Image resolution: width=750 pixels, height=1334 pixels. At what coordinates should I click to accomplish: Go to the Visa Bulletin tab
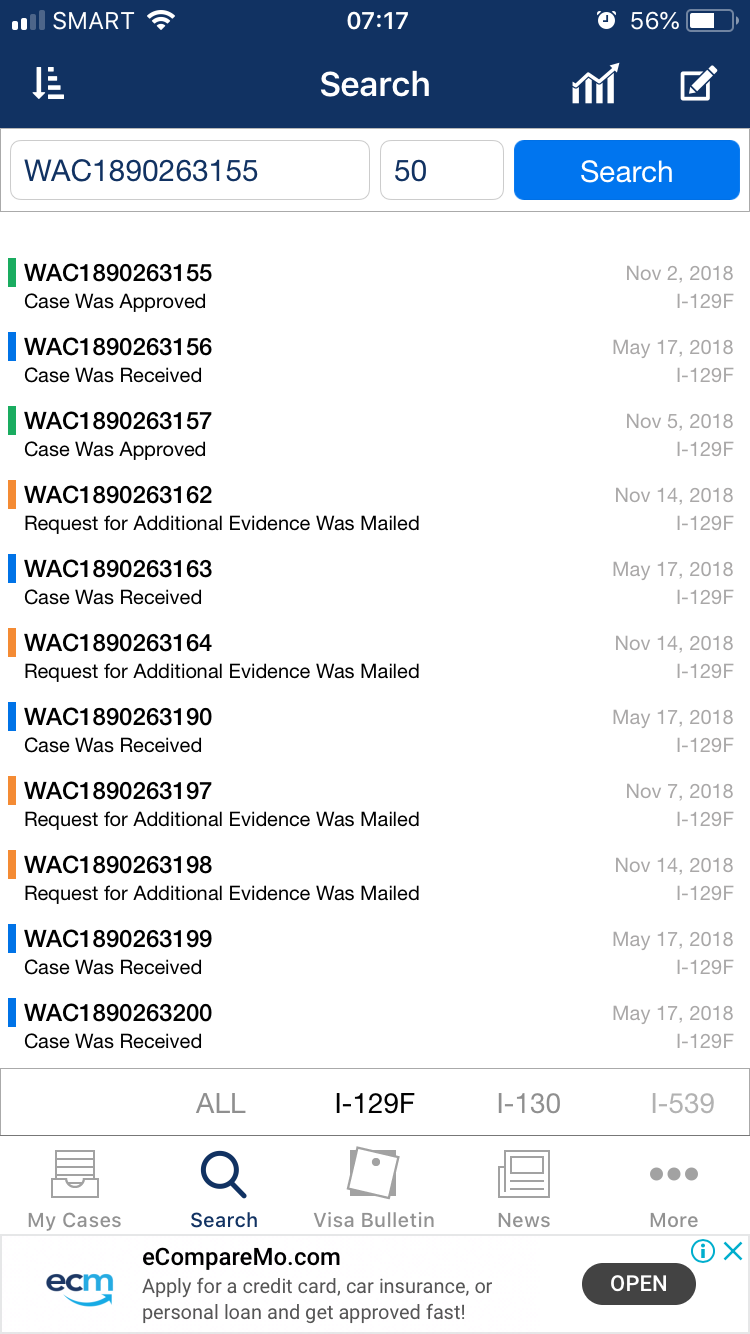[374, 1188]
